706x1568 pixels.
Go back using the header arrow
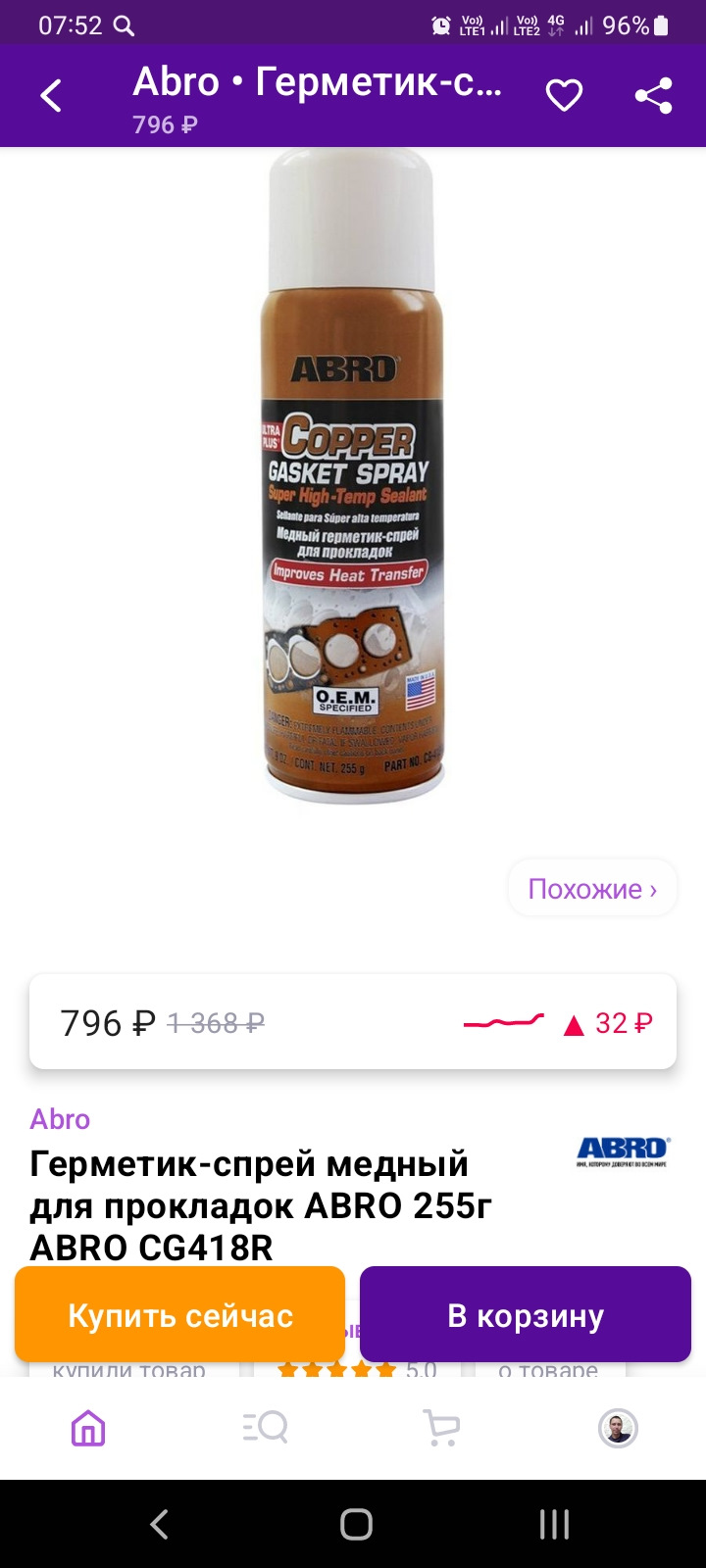51,96
